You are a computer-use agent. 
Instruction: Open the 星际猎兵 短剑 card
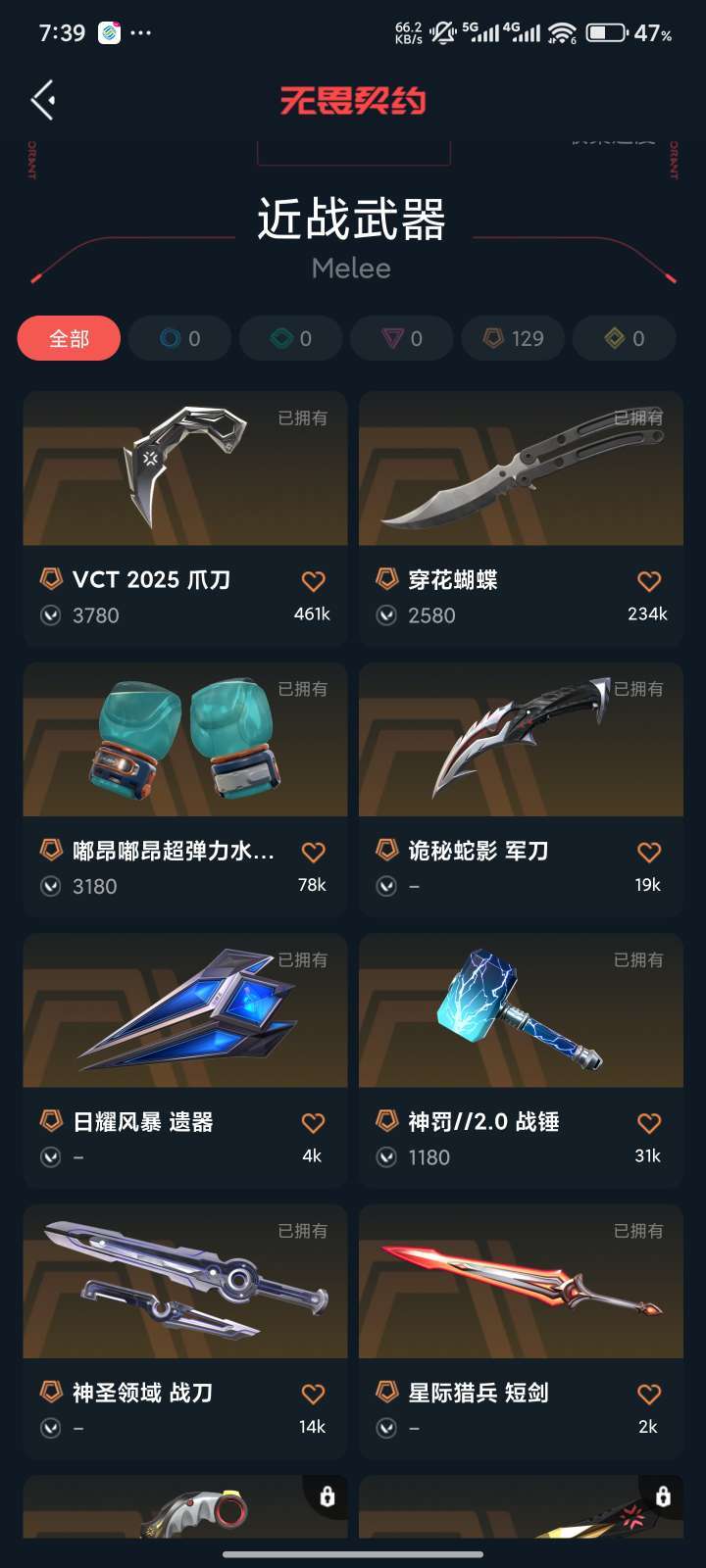521,1282
